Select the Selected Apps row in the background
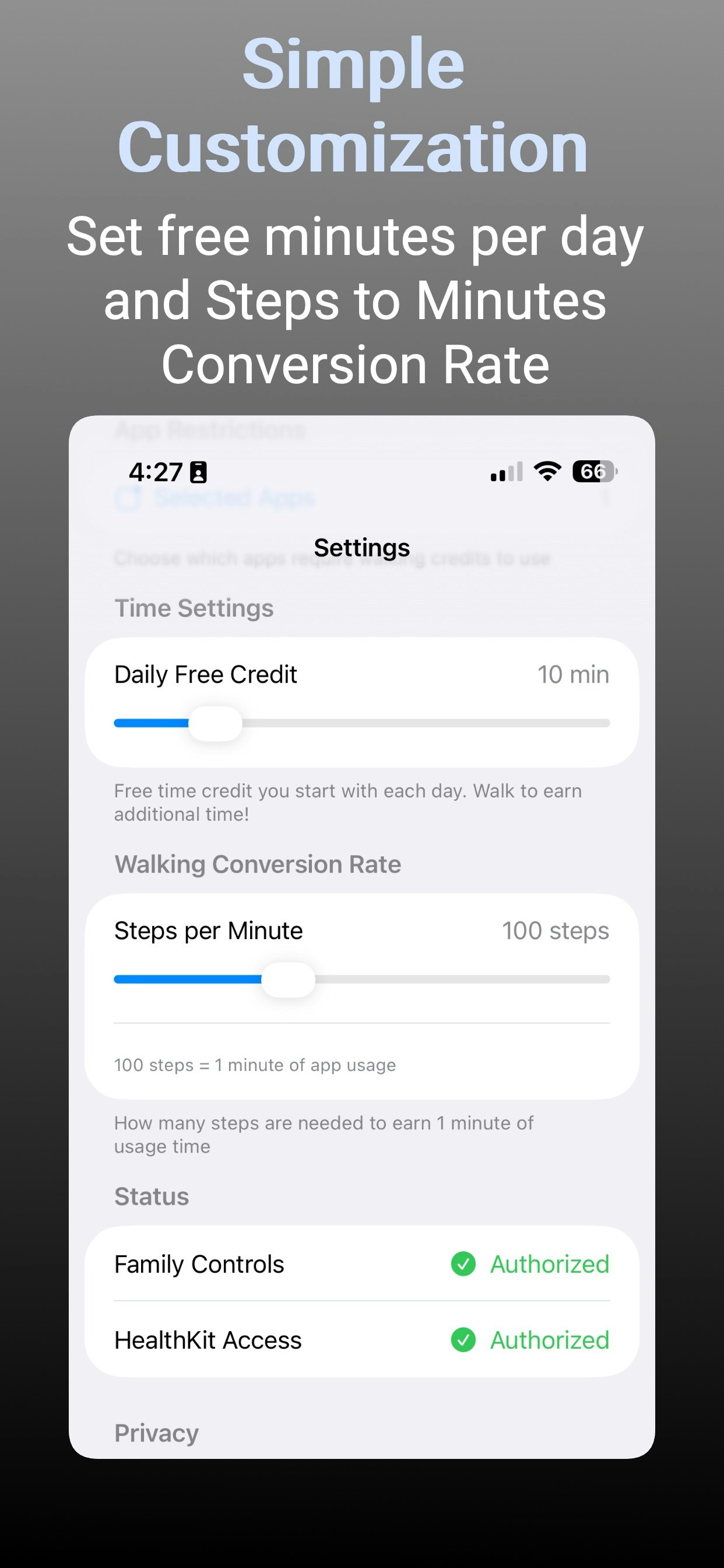Viewport: 724px width, 1568px height. click(x=235, y=498)
